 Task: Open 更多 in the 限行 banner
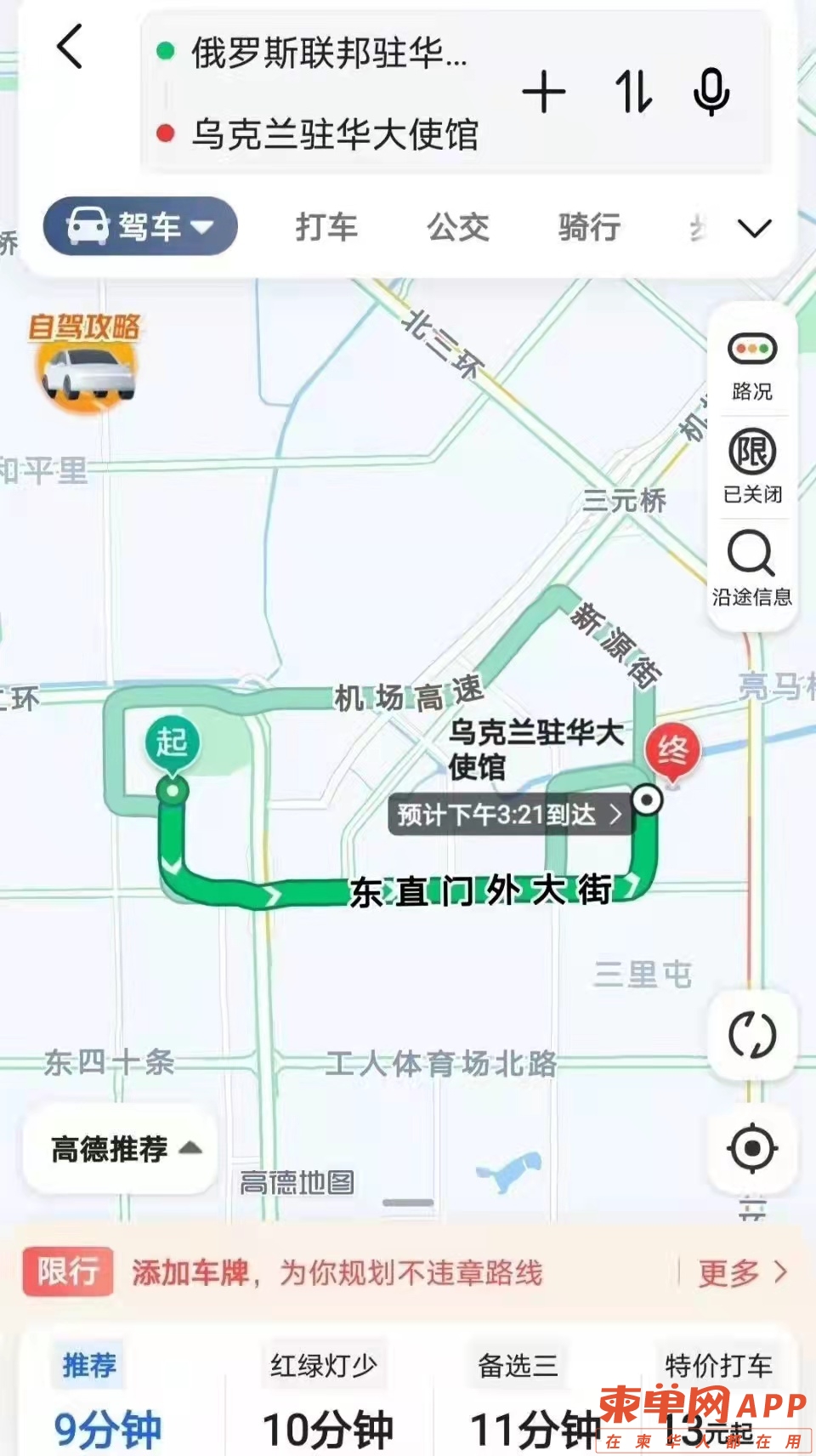(743, 1272)
